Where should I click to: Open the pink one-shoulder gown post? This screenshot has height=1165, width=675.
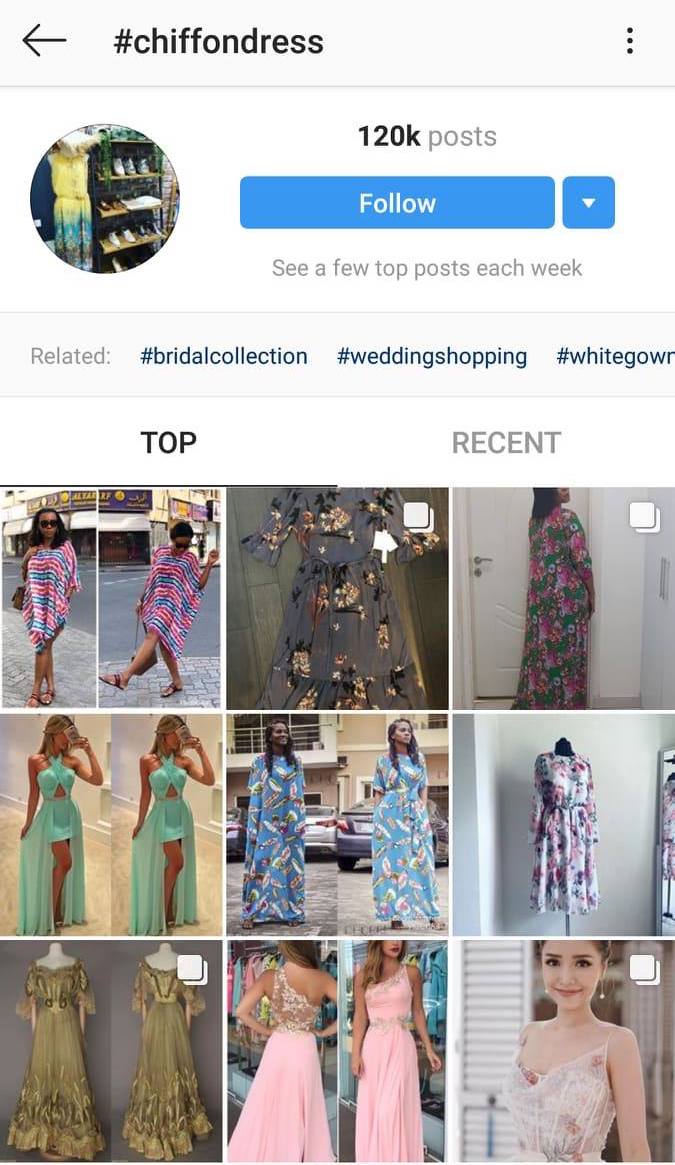click(x=337, y=1050)
